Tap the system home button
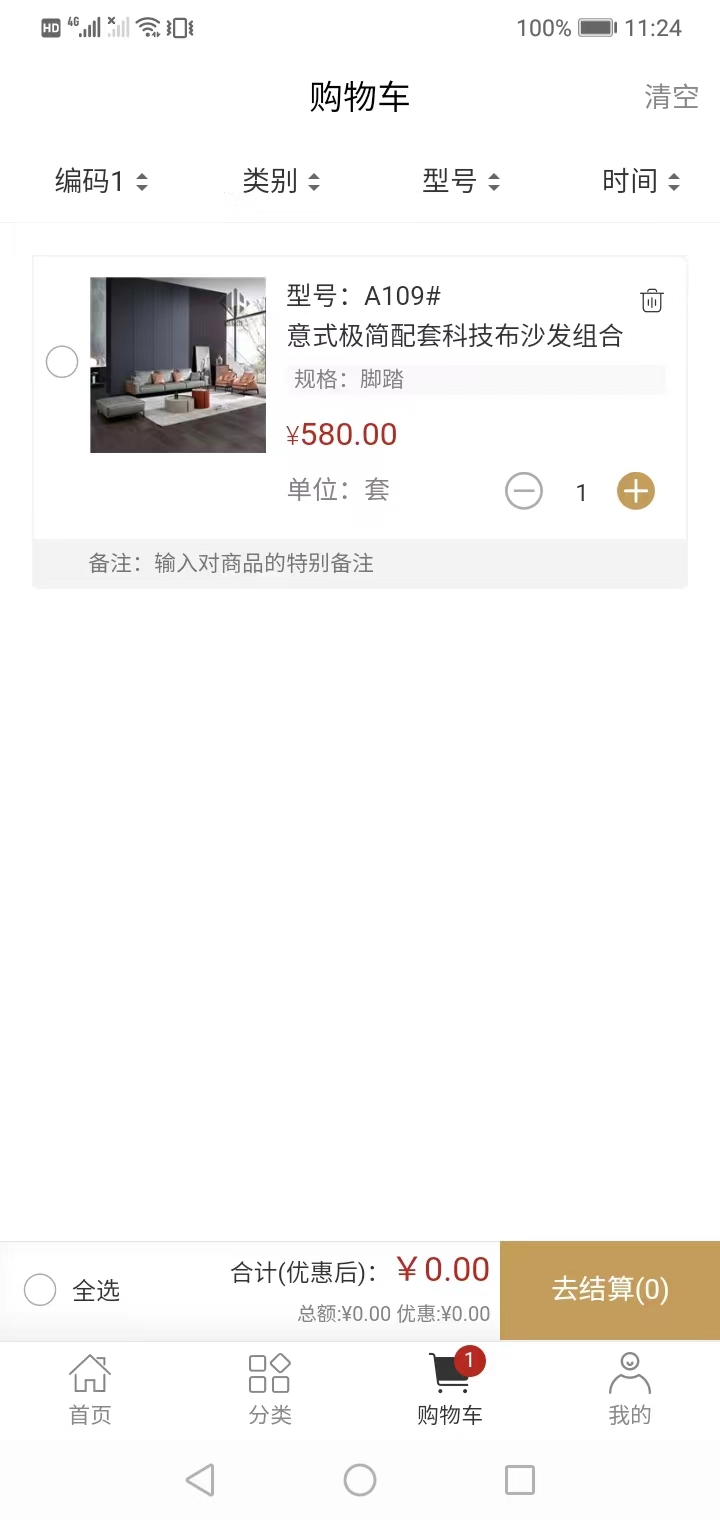The height and width of the screenshot is (1520, 720). (x=360, y=1480)
